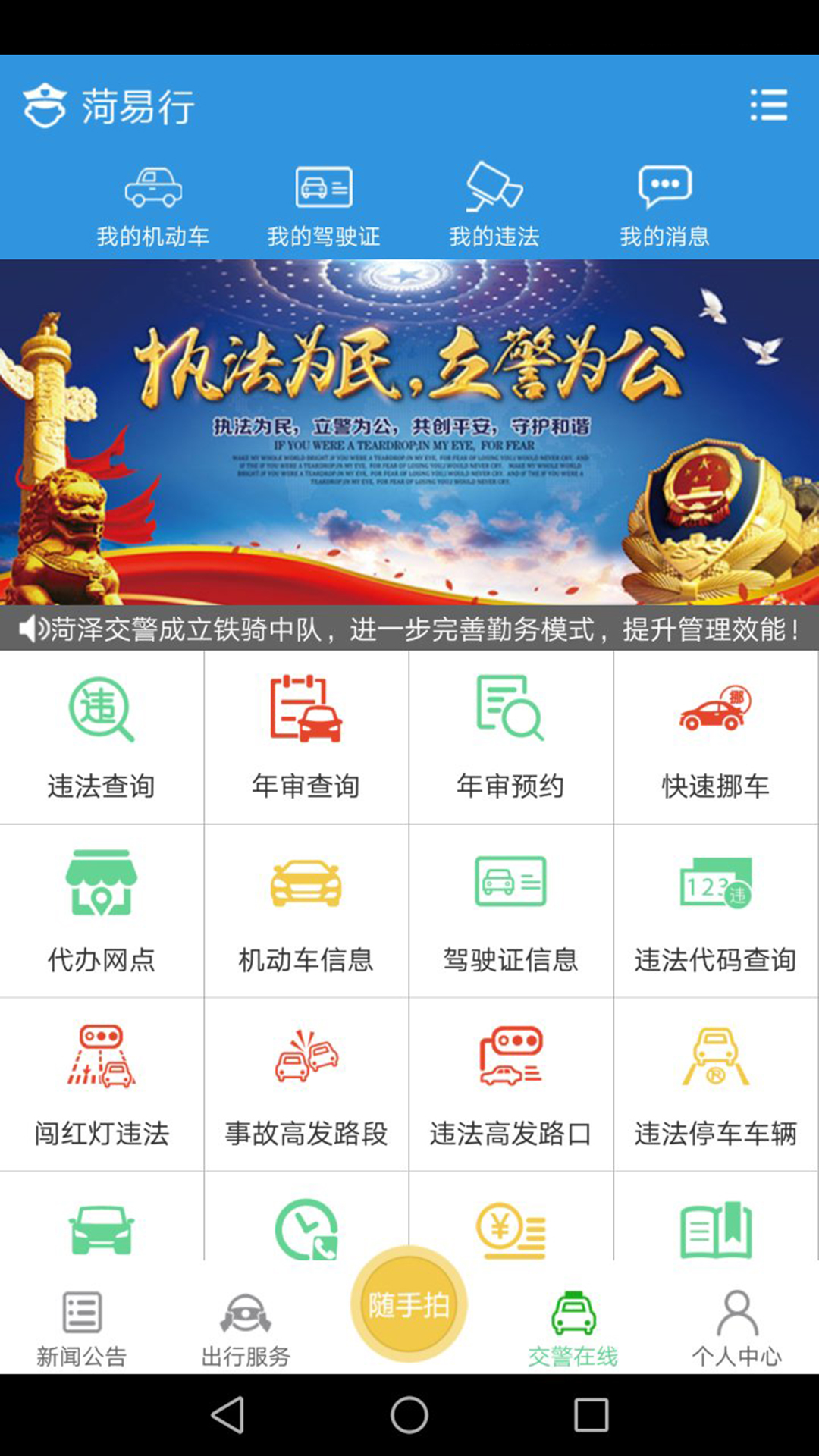This screenshot has height=1456, width=819.
Task: Tap the 随手拍 round button
Action: (409, 1304)
